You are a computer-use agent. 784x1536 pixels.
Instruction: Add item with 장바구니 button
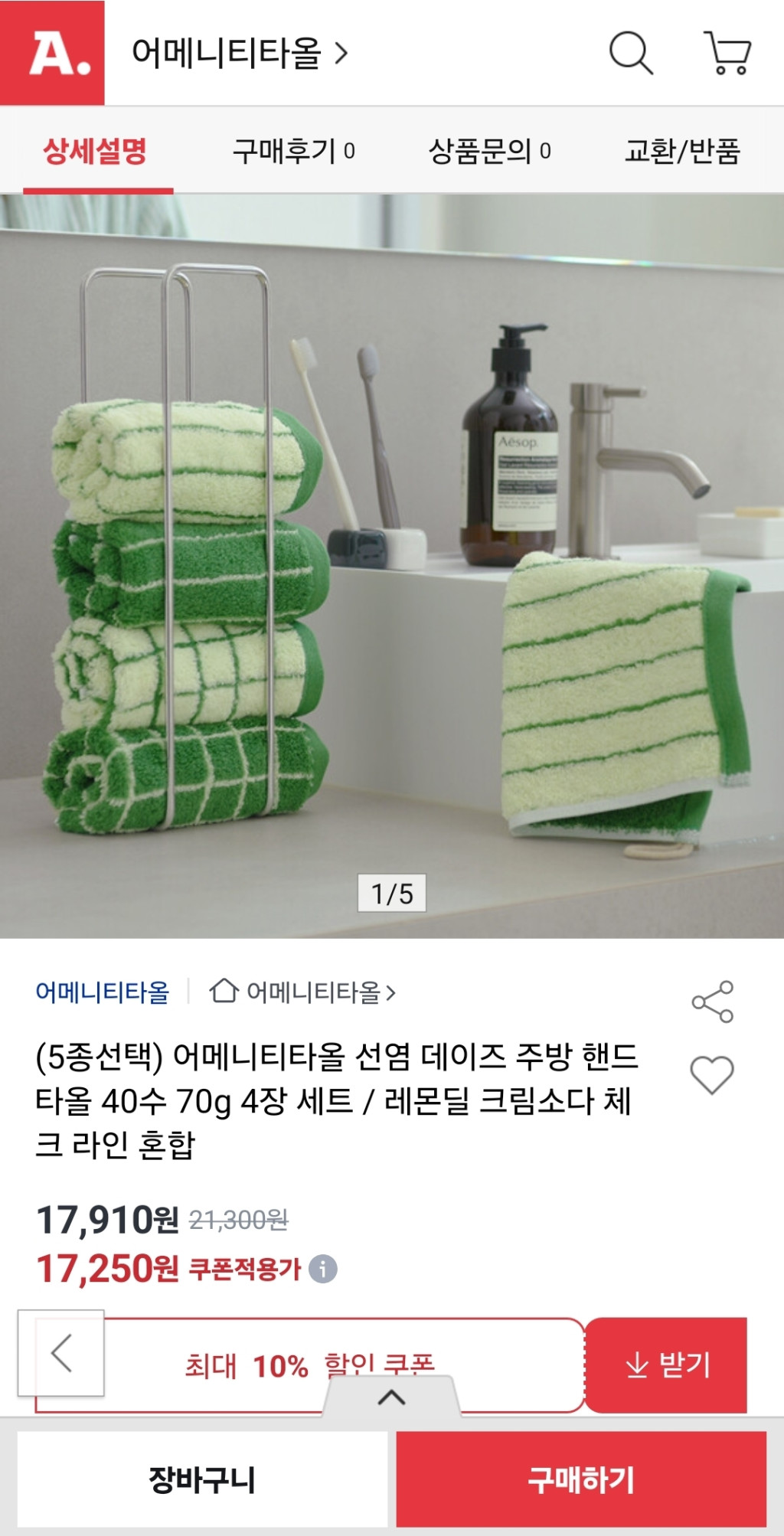(x=202, y=1479)
